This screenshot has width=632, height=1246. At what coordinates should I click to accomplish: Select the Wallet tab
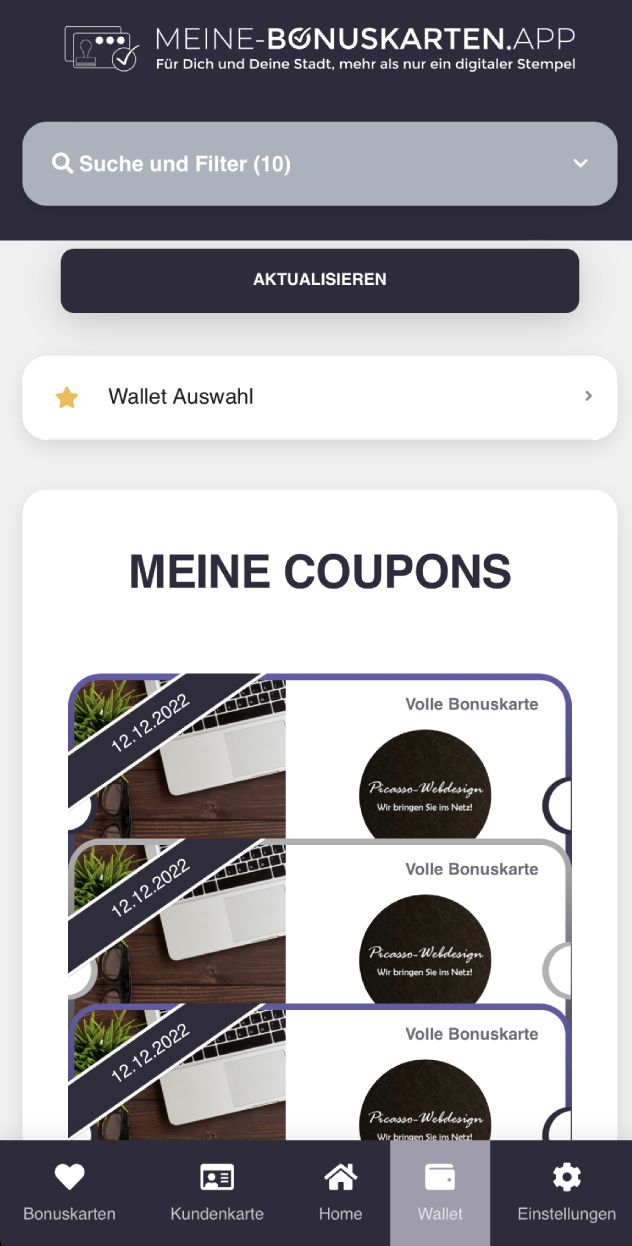[440, 1193]
